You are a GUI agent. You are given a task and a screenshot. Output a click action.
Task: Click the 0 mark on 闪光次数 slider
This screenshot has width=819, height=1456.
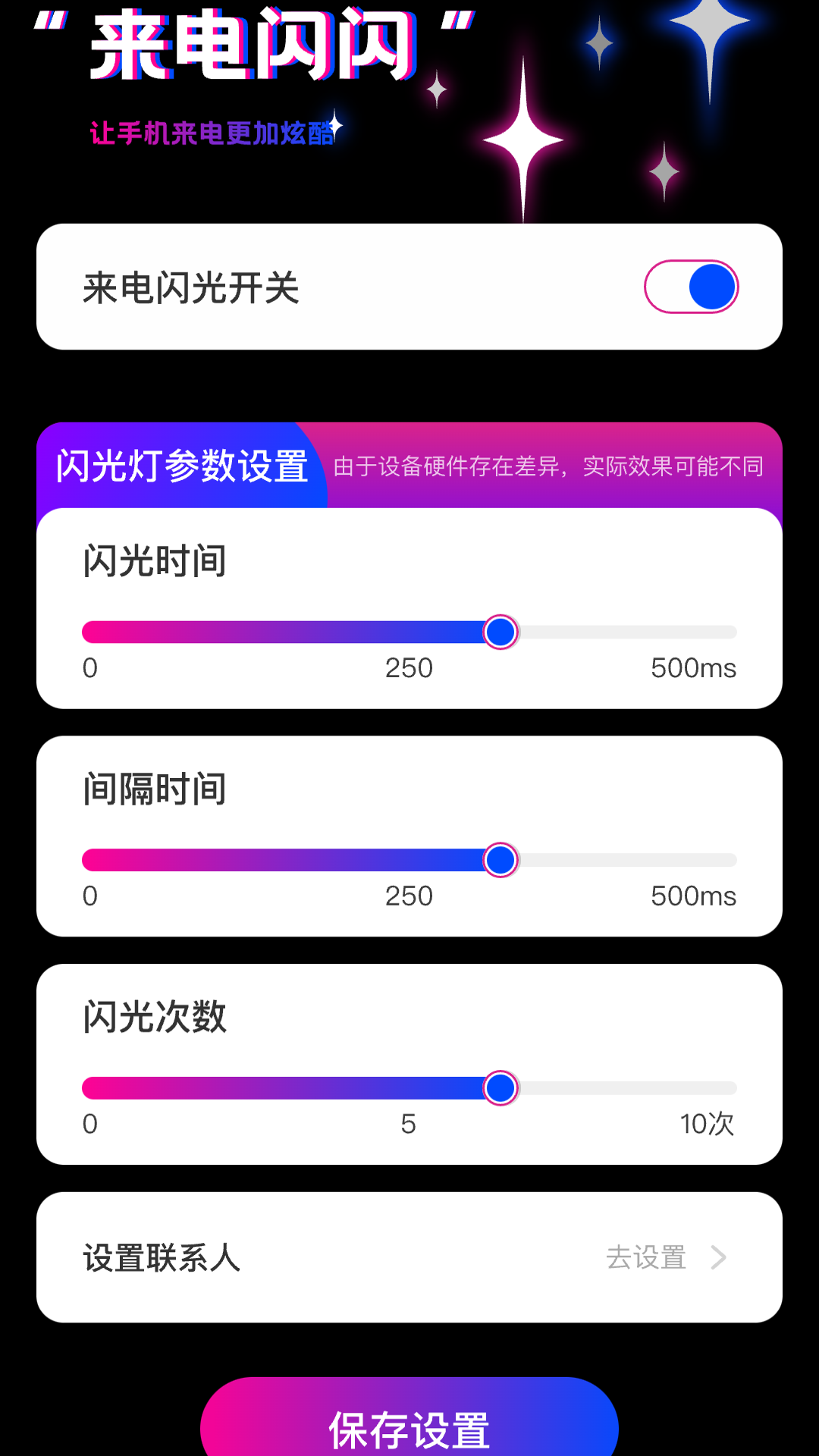(89, 1125)
